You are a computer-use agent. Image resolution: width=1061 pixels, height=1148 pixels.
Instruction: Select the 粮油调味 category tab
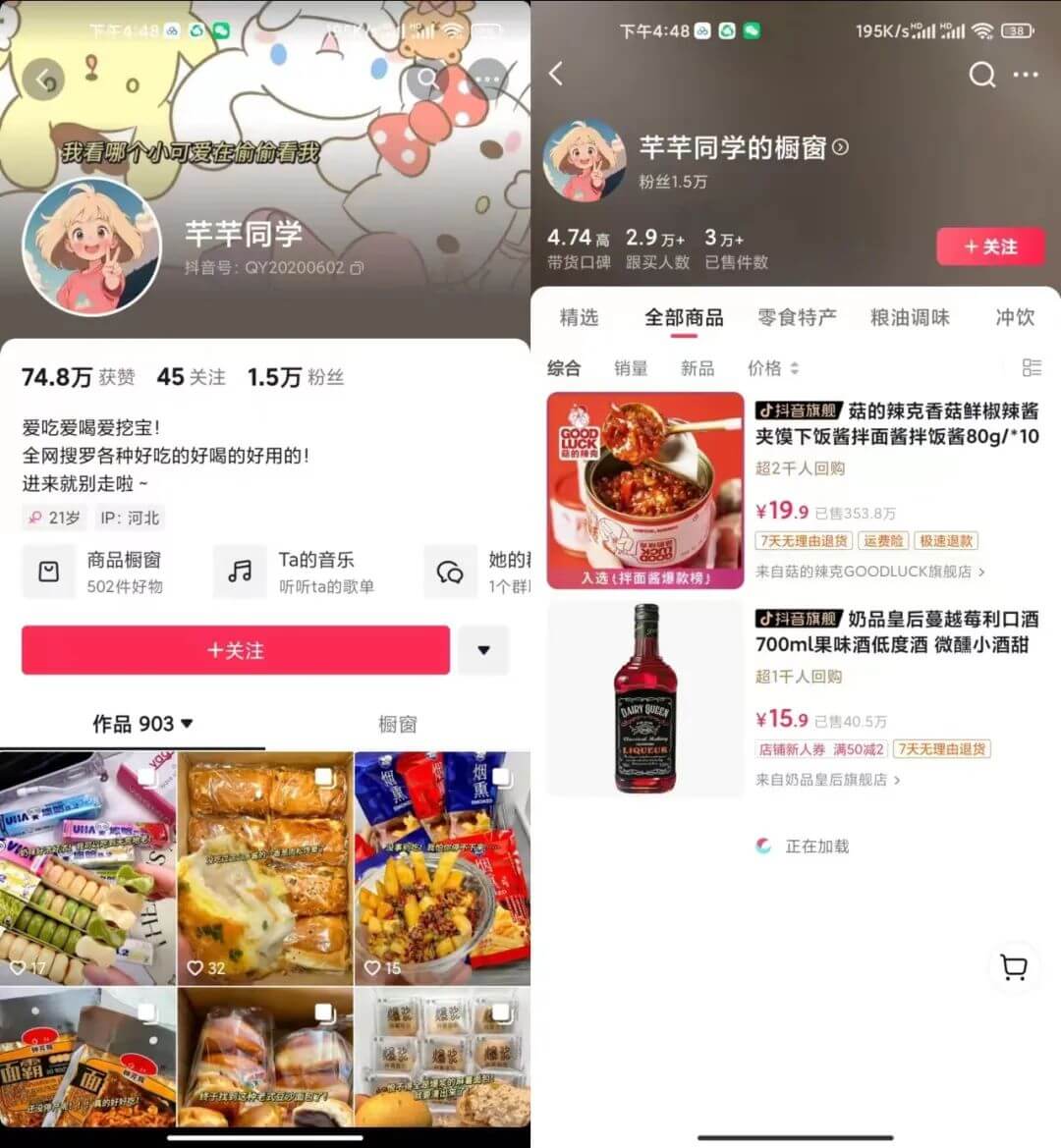(909, 317)
